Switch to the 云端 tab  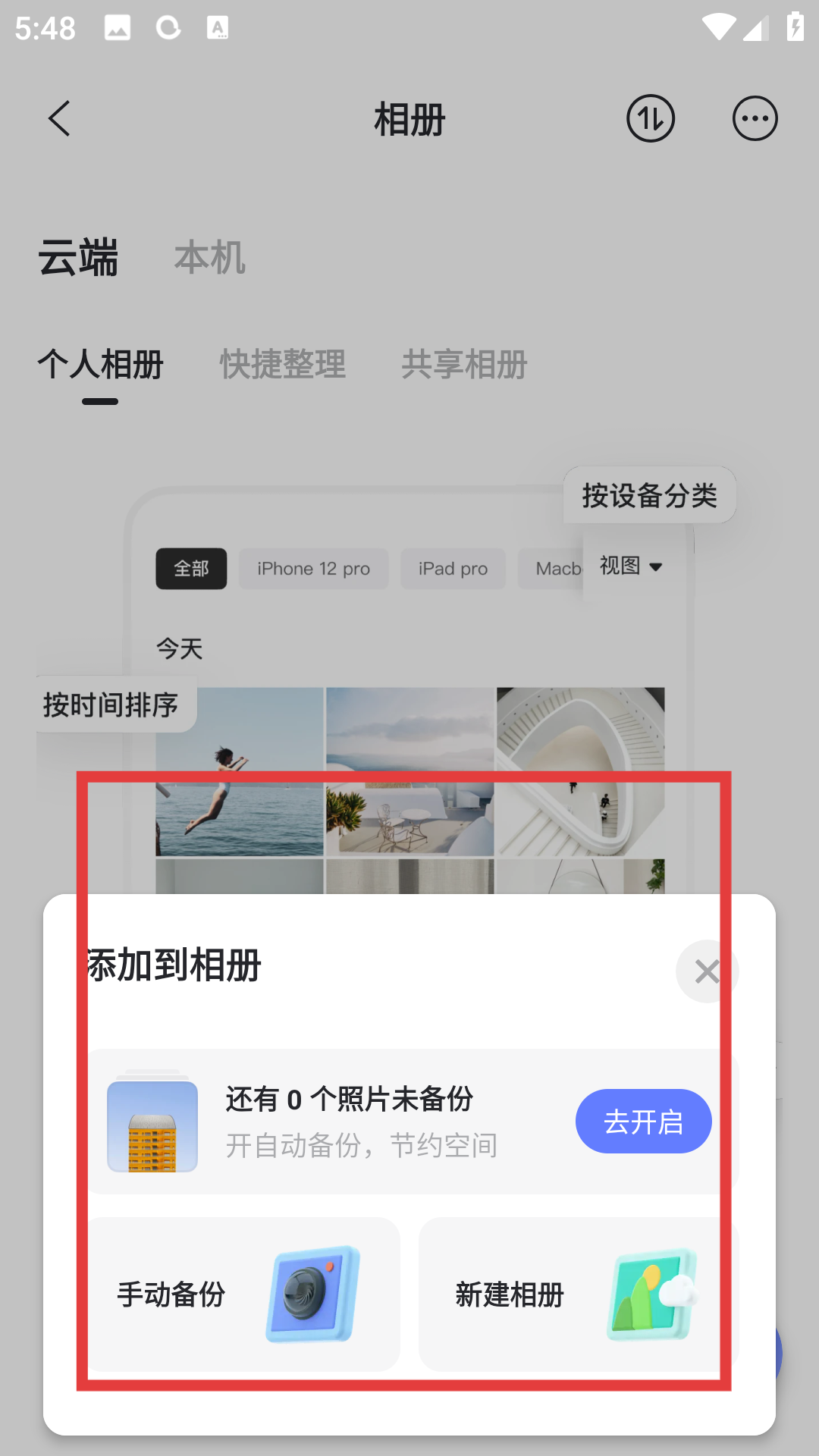pos(78,258)
